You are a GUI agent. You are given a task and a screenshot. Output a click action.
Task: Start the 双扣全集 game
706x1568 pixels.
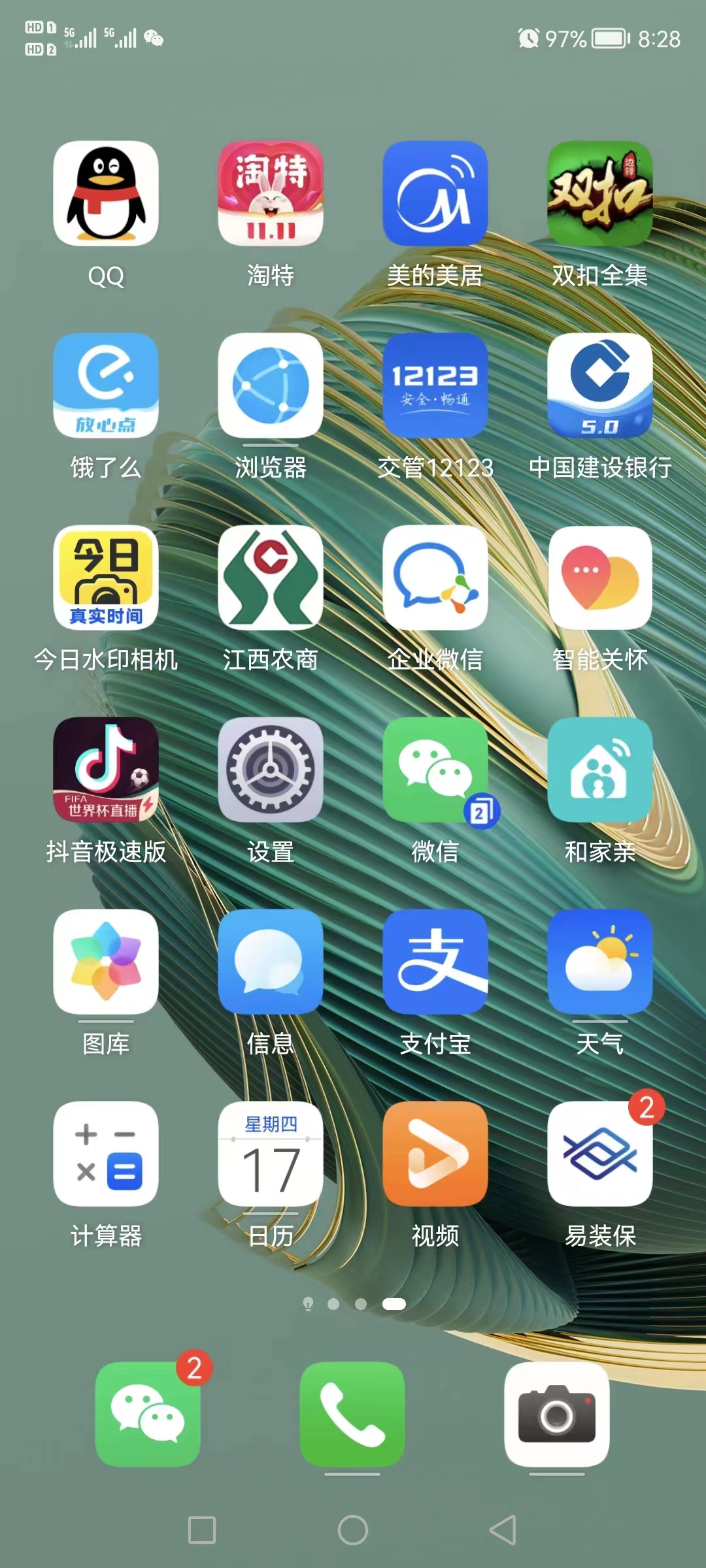(x=600, y=193)
